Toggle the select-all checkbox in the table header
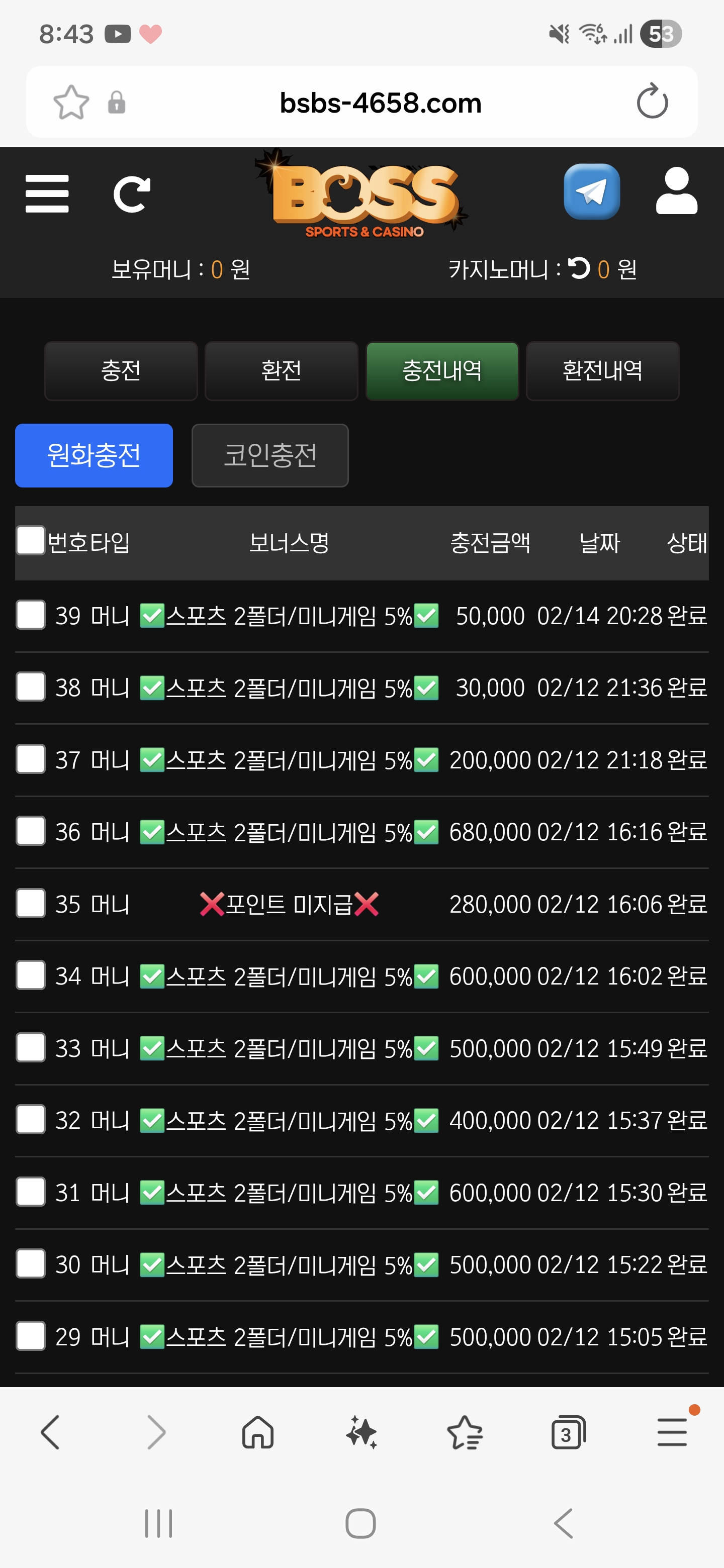Viewport: 724px width, 1568px height. tap(30, 539)
